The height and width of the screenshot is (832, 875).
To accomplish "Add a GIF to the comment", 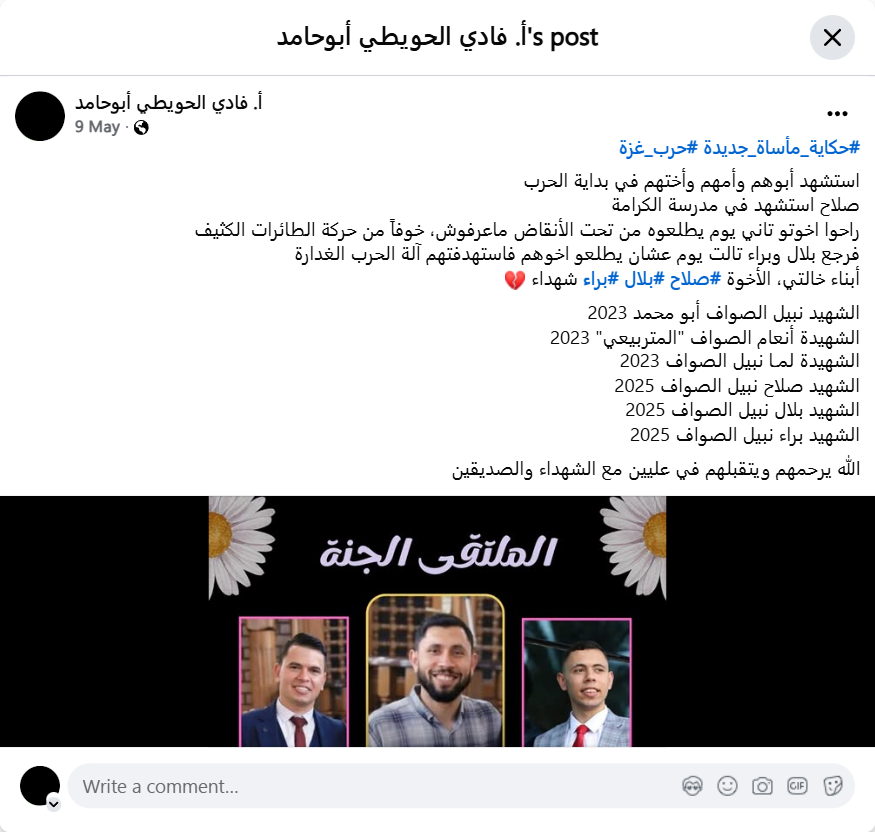I will [x=797, y=786].
